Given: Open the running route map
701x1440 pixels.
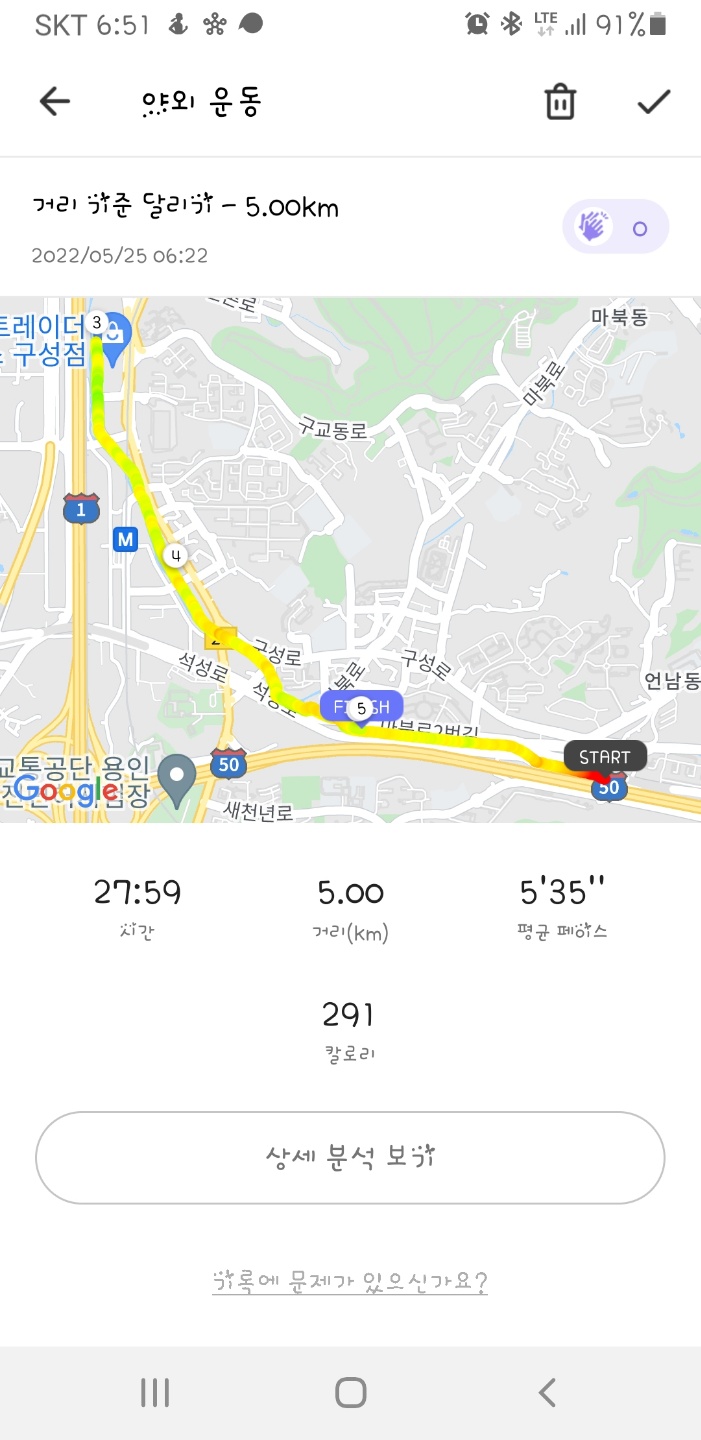Looking at the screenshot, I should click(350, 558).
